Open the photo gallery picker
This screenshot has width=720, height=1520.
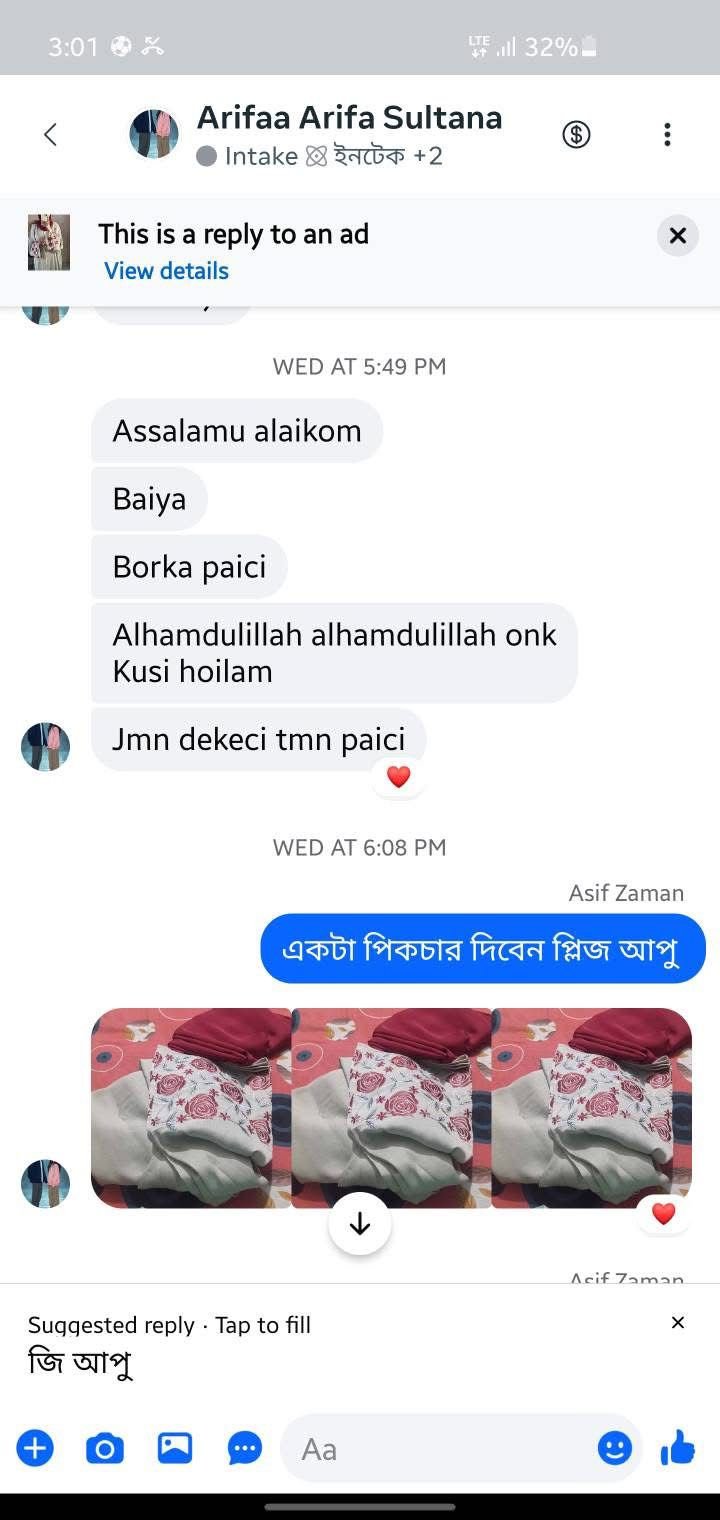(x=175, y=1448)
